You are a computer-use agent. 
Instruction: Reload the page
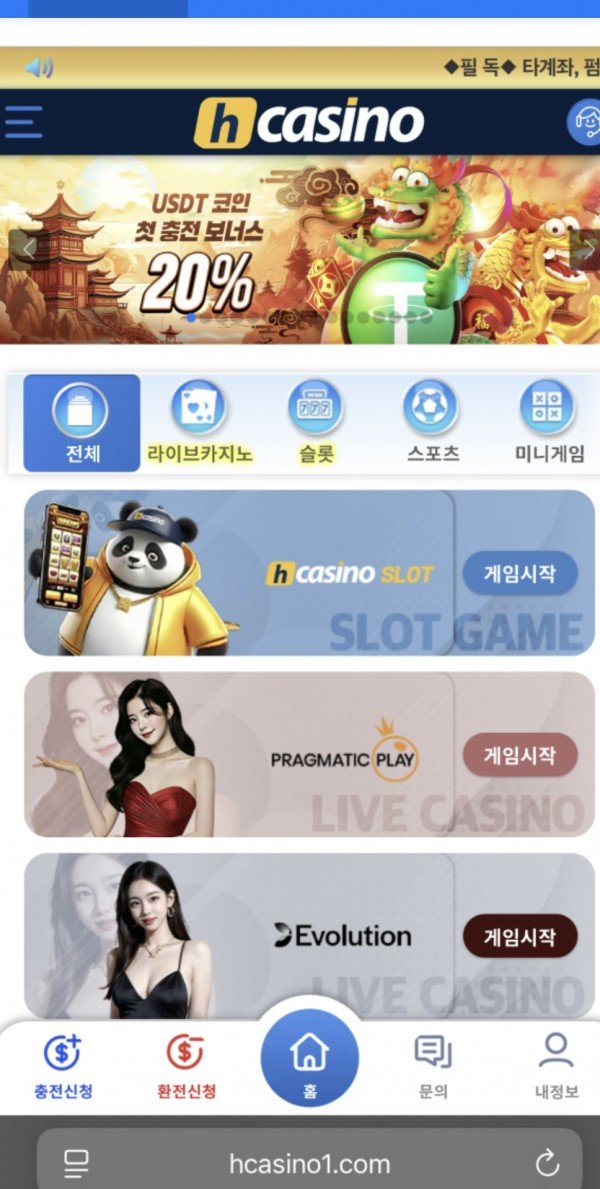pos(546,1163)
